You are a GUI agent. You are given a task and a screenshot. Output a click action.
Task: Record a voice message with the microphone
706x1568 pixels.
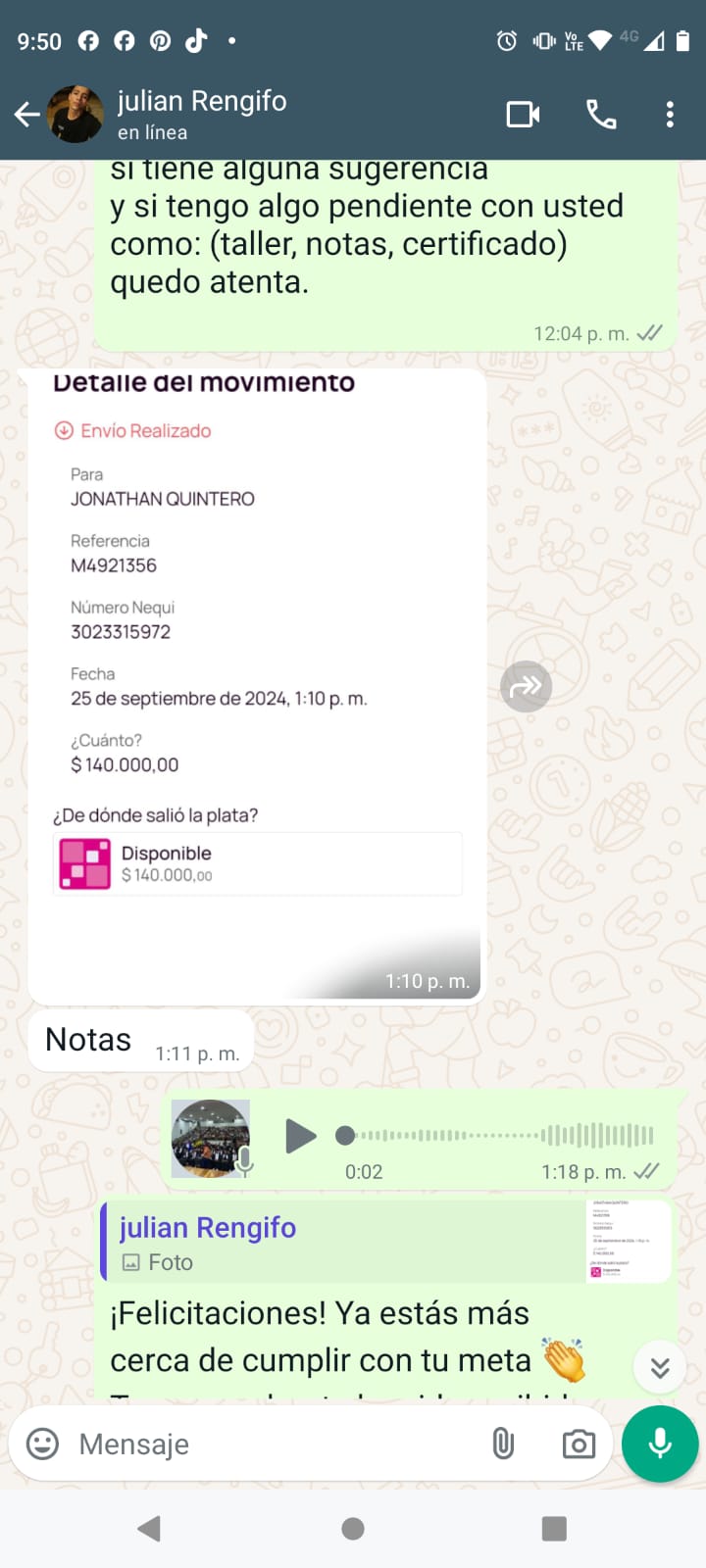click(660, 1444)
